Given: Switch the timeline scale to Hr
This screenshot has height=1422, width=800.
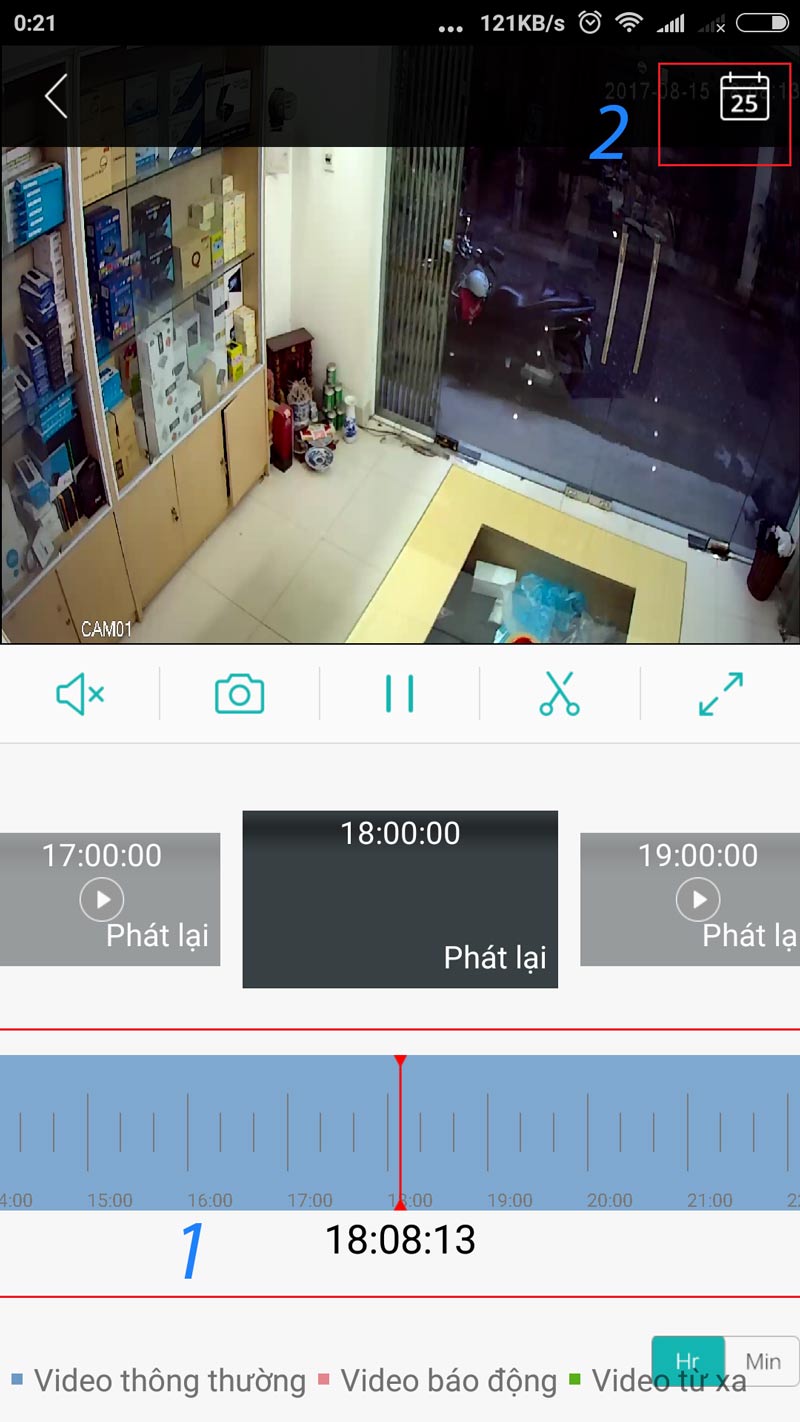Looking at the screenshot, I should (x=688, y=1361).
